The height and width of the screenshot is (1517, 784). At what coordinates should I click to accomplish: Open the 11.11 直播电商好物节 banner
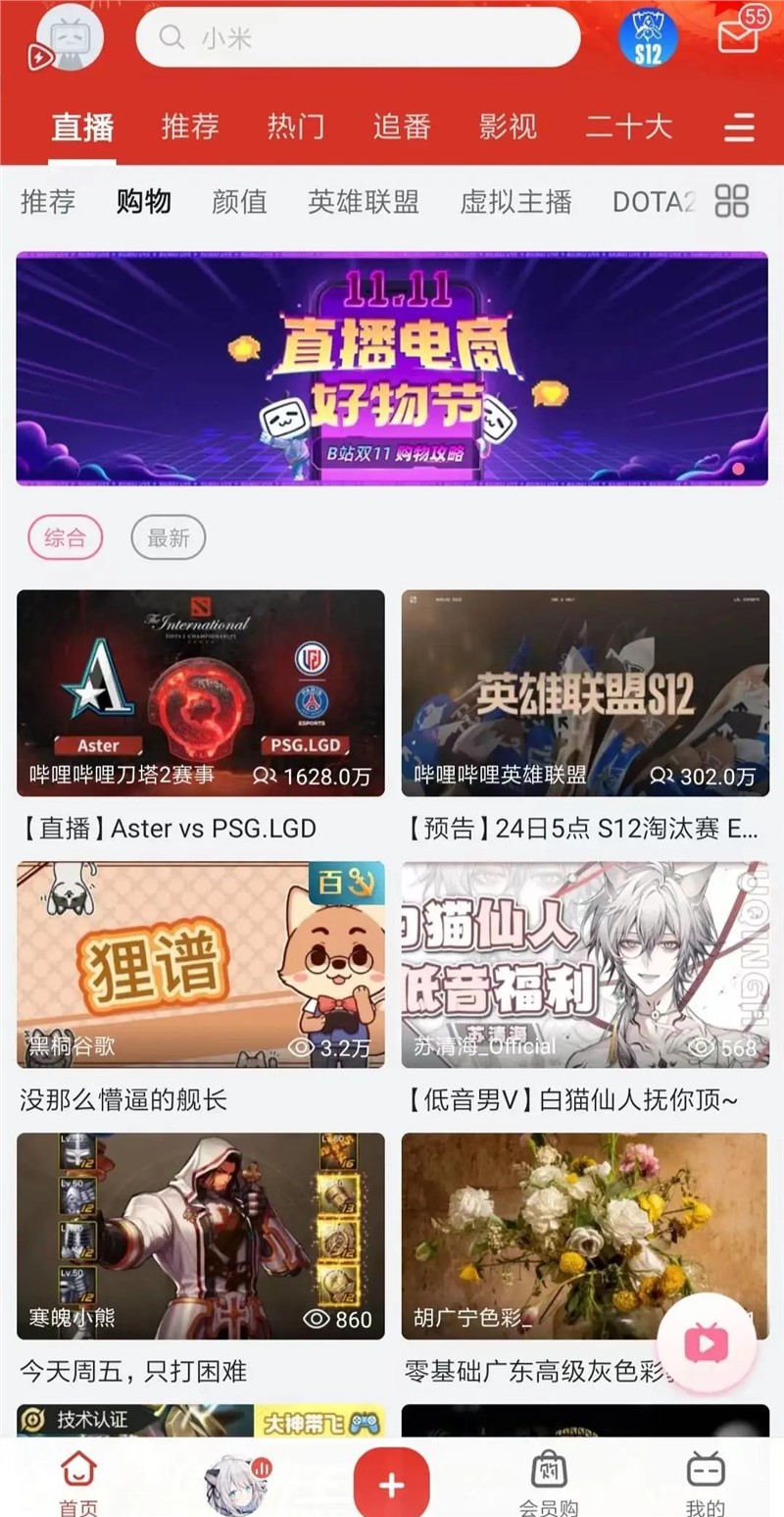tap(392, 369)
